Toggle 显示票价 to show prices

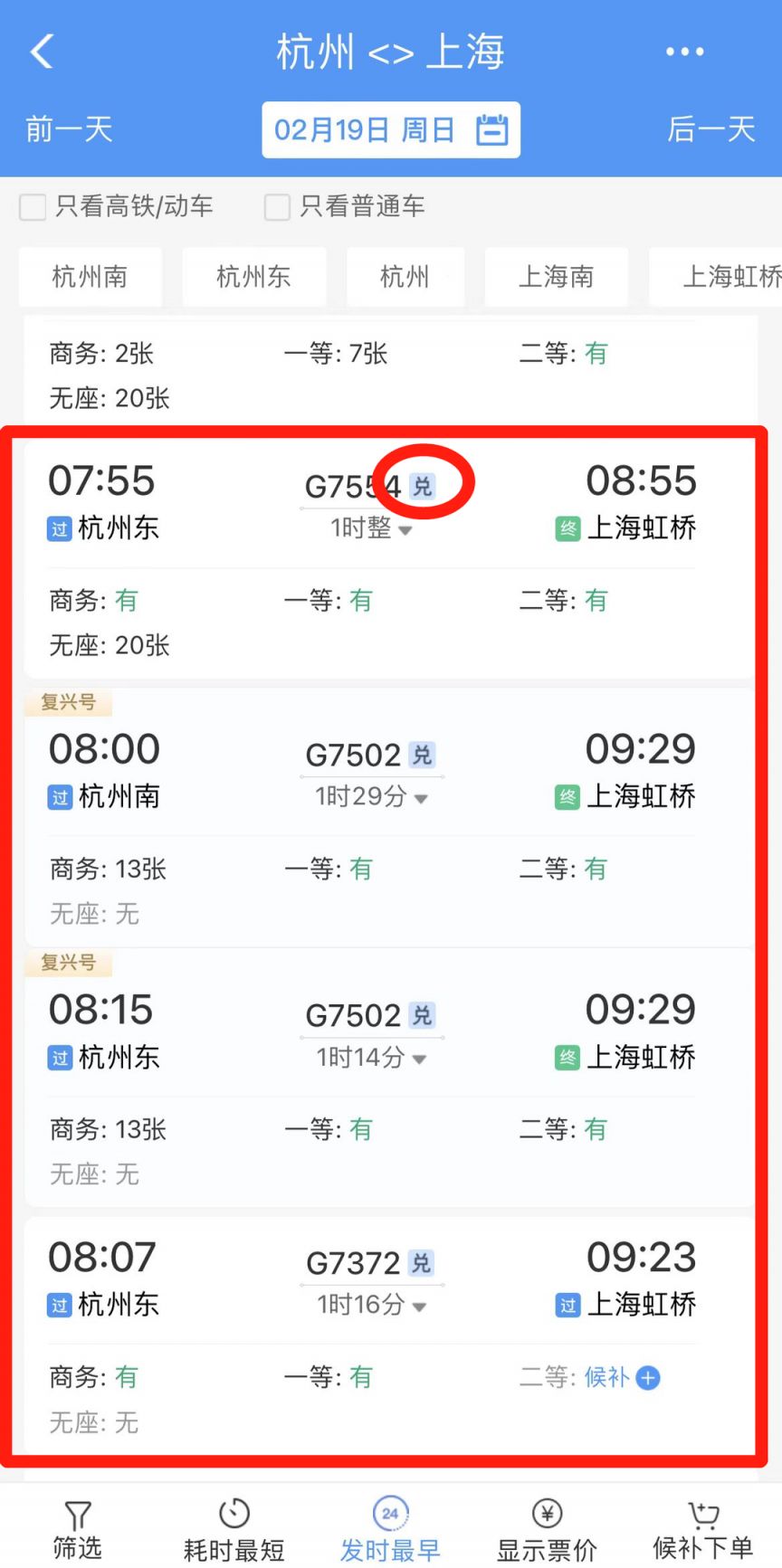click(x=547, y=1529)
